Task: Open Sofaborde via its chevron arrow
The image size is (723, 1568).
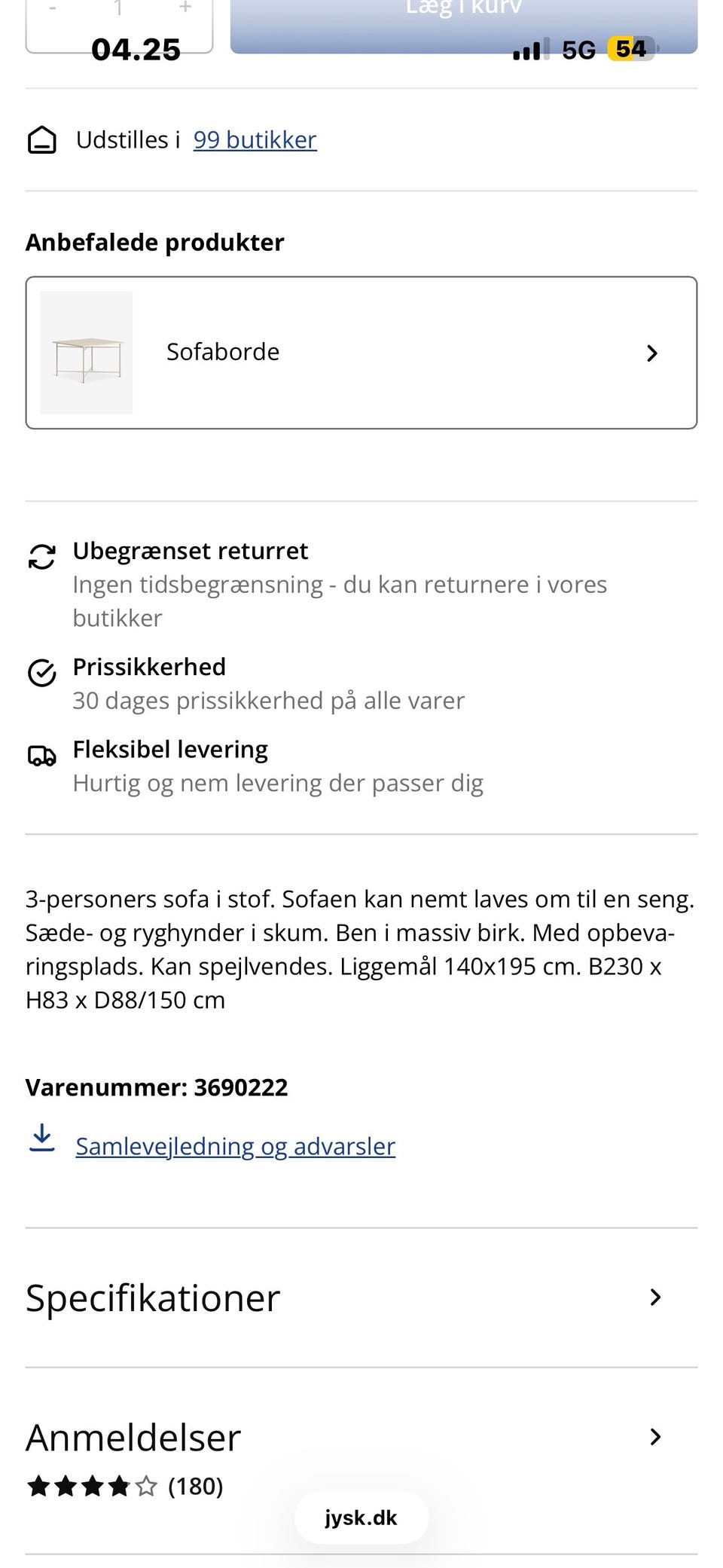Action: pos(652,353)
